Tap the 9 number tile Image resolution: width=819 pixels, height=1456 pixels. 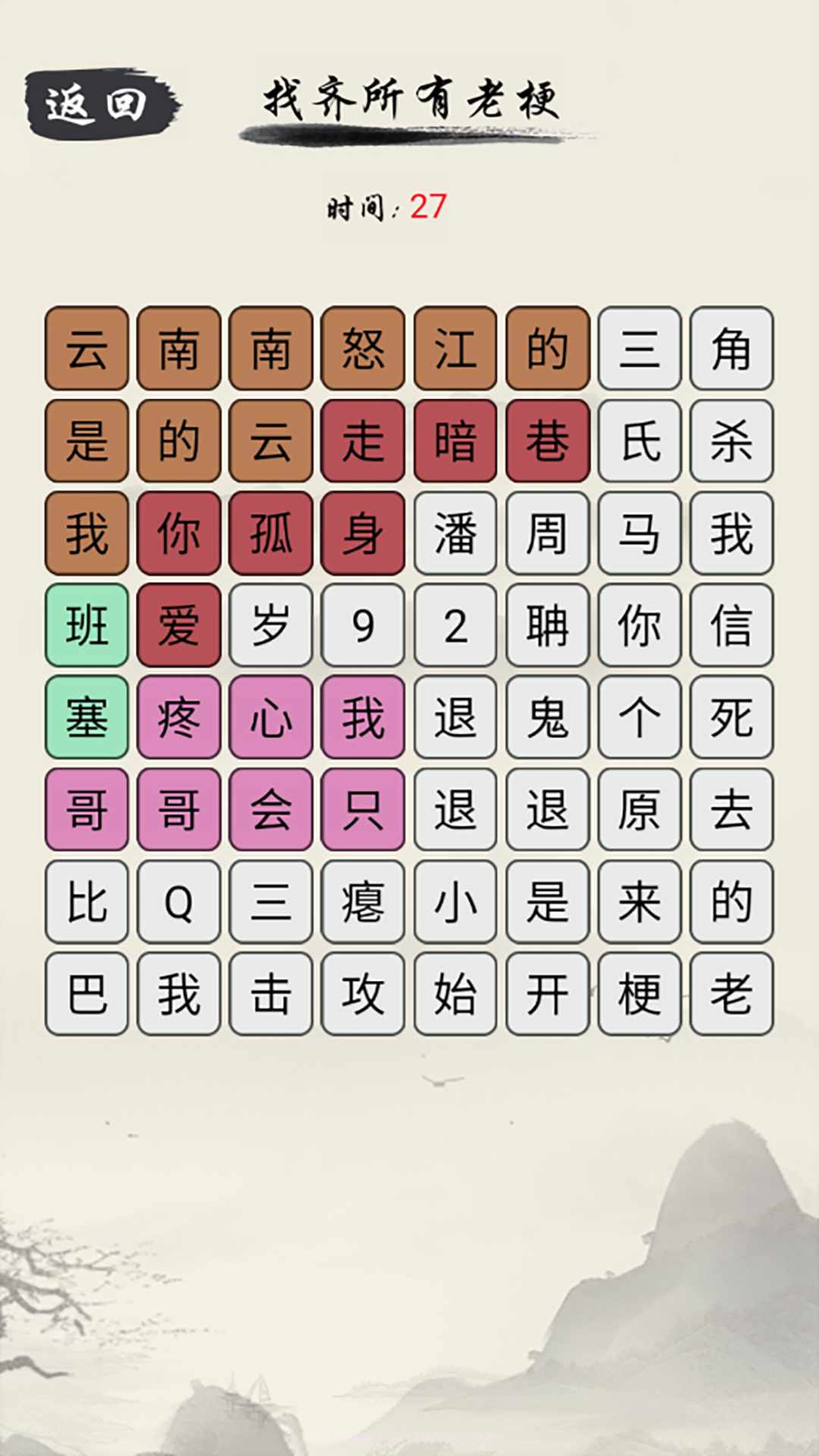click(363, 627)
